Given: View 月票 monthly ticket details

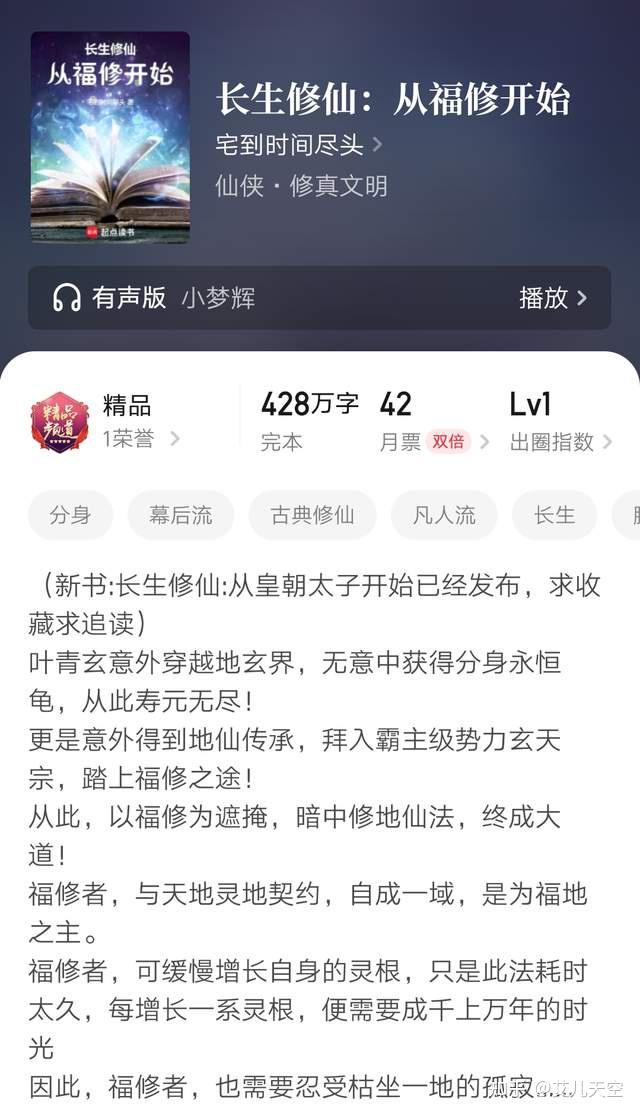Looking at the screenshot, I should tap(434, 423).
